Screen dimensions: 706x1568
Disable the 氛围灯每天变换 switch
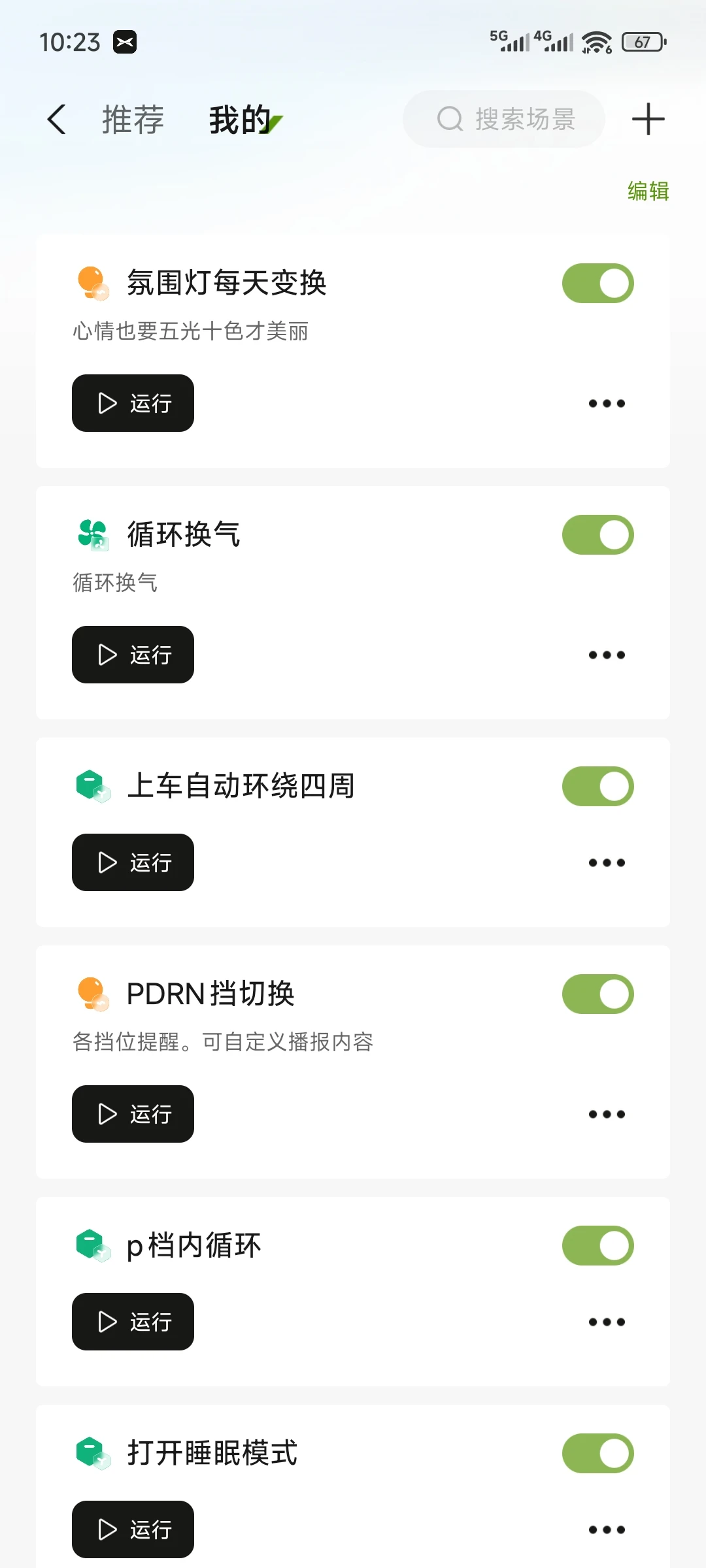tap(597, 284)
